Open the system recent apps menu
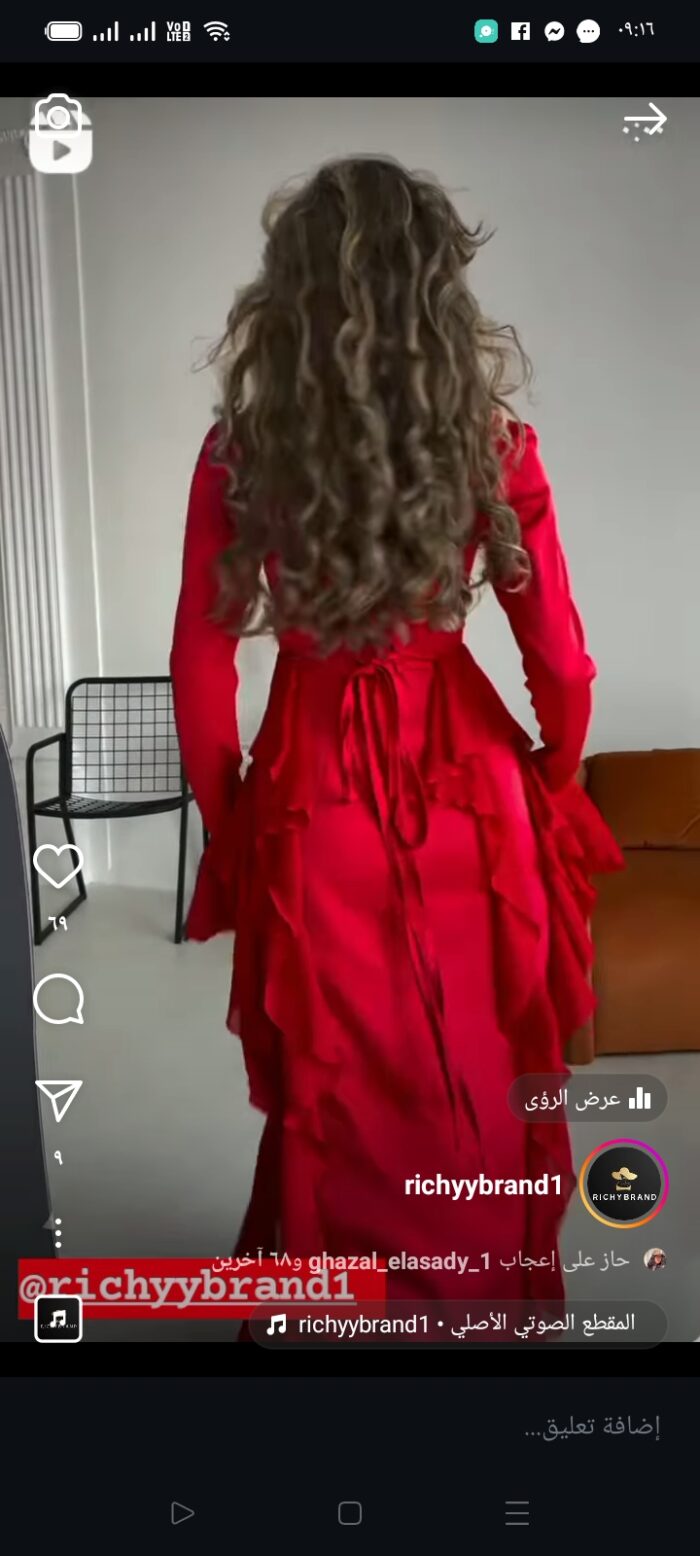 click(x=517, y=1513)
